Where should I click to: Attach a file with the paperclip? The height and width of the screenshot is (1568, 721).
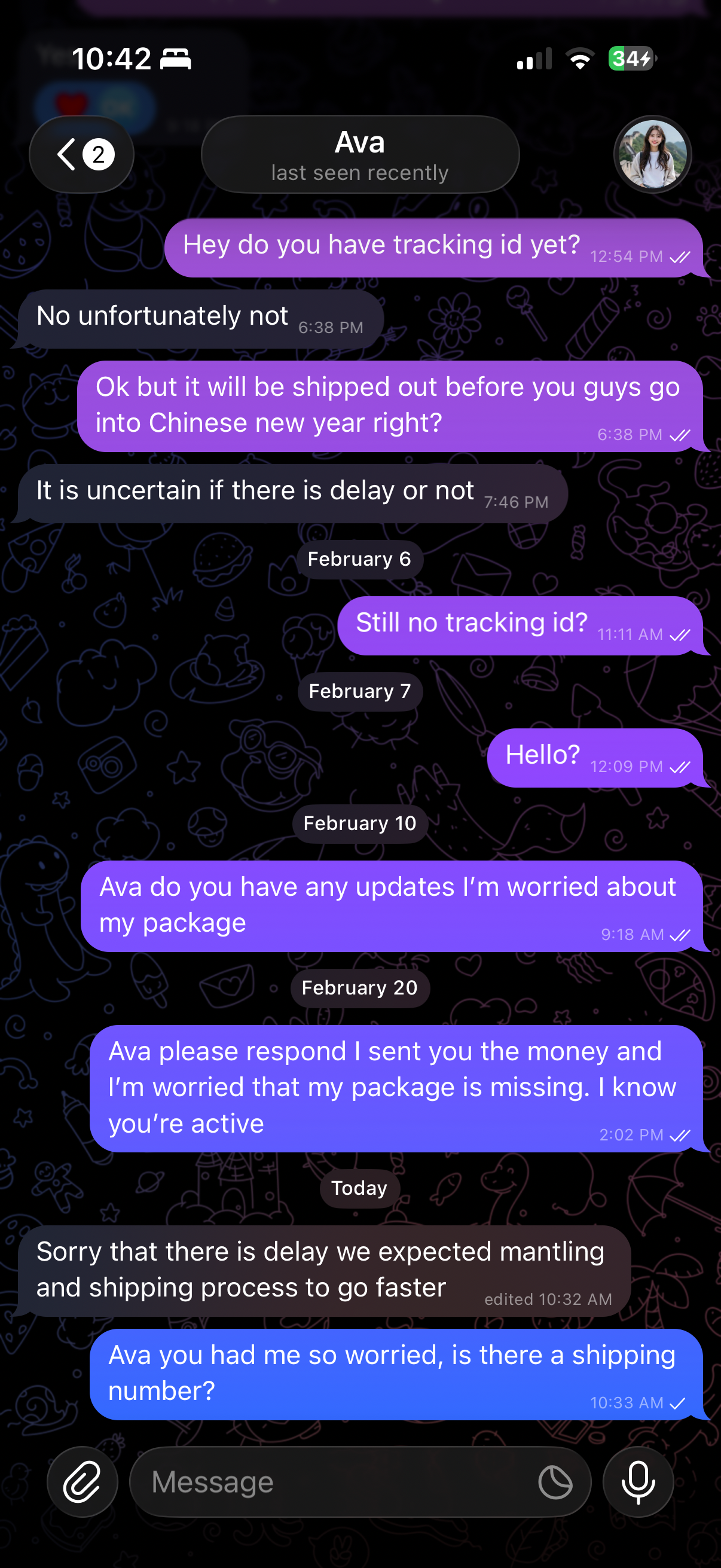[x=82, y=1481]
